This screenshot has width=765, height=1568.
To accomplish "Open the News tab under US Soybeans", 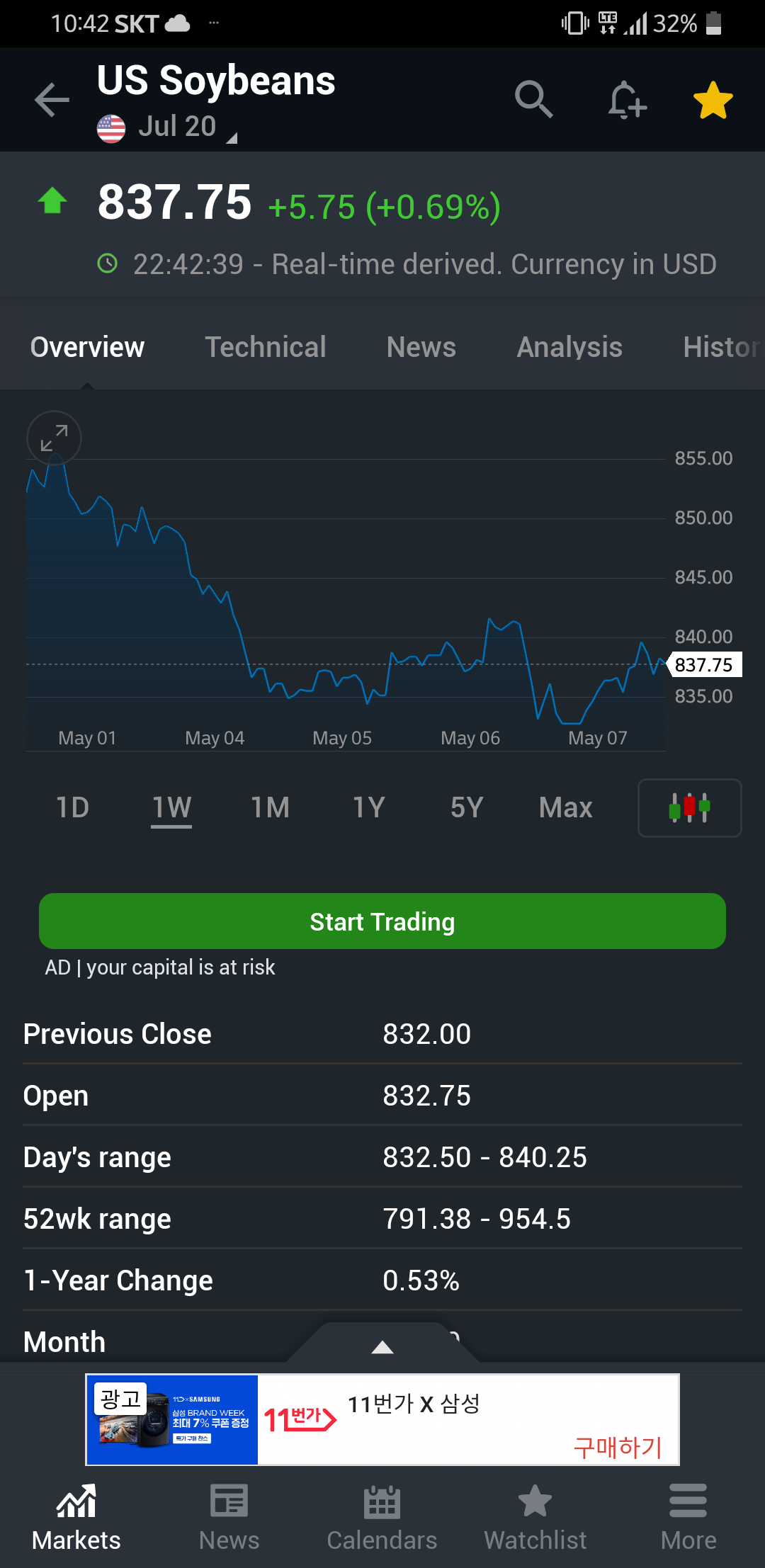I will tap(421, 347).
